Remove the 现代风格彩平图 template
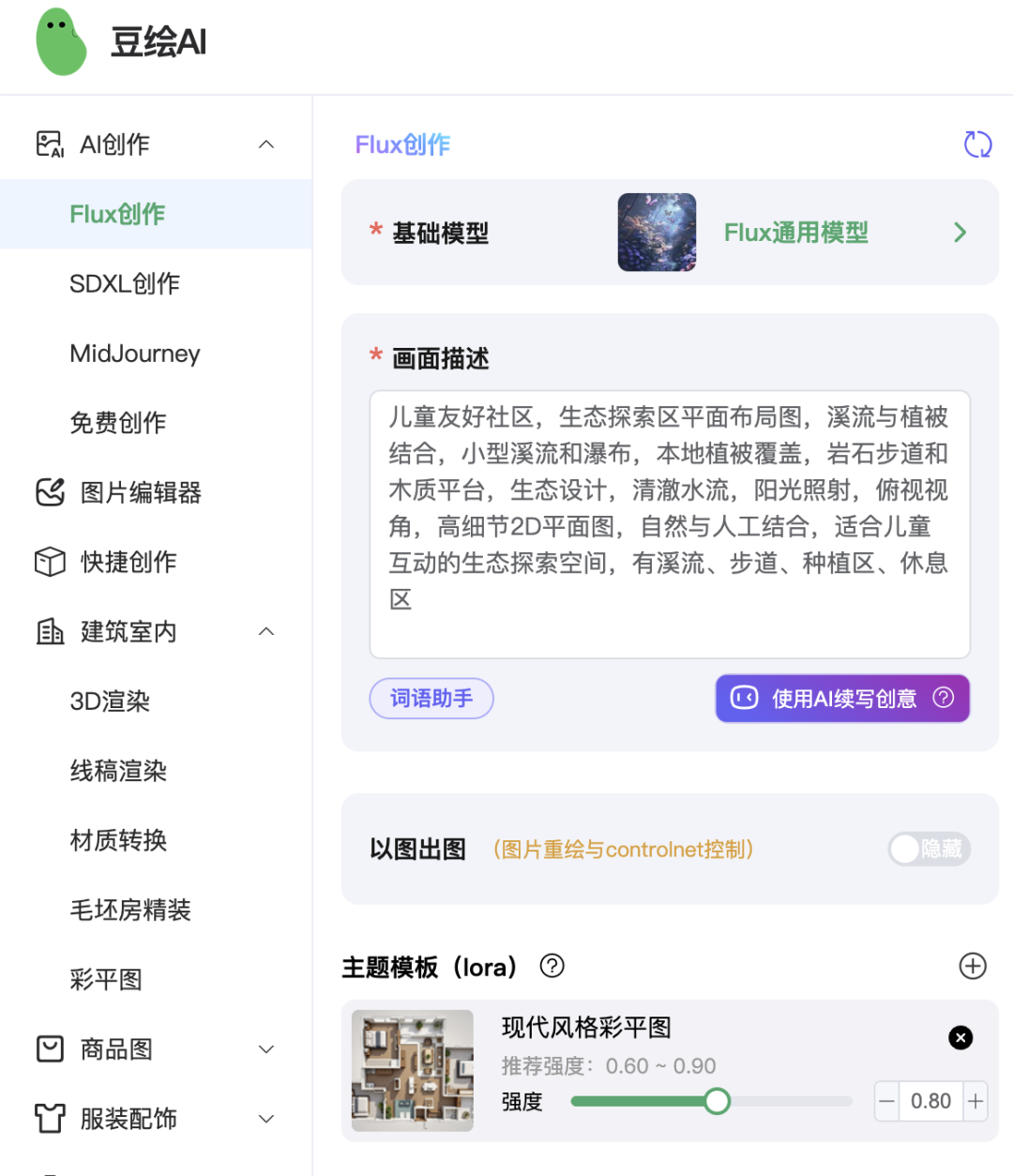 pos(960,1037)
